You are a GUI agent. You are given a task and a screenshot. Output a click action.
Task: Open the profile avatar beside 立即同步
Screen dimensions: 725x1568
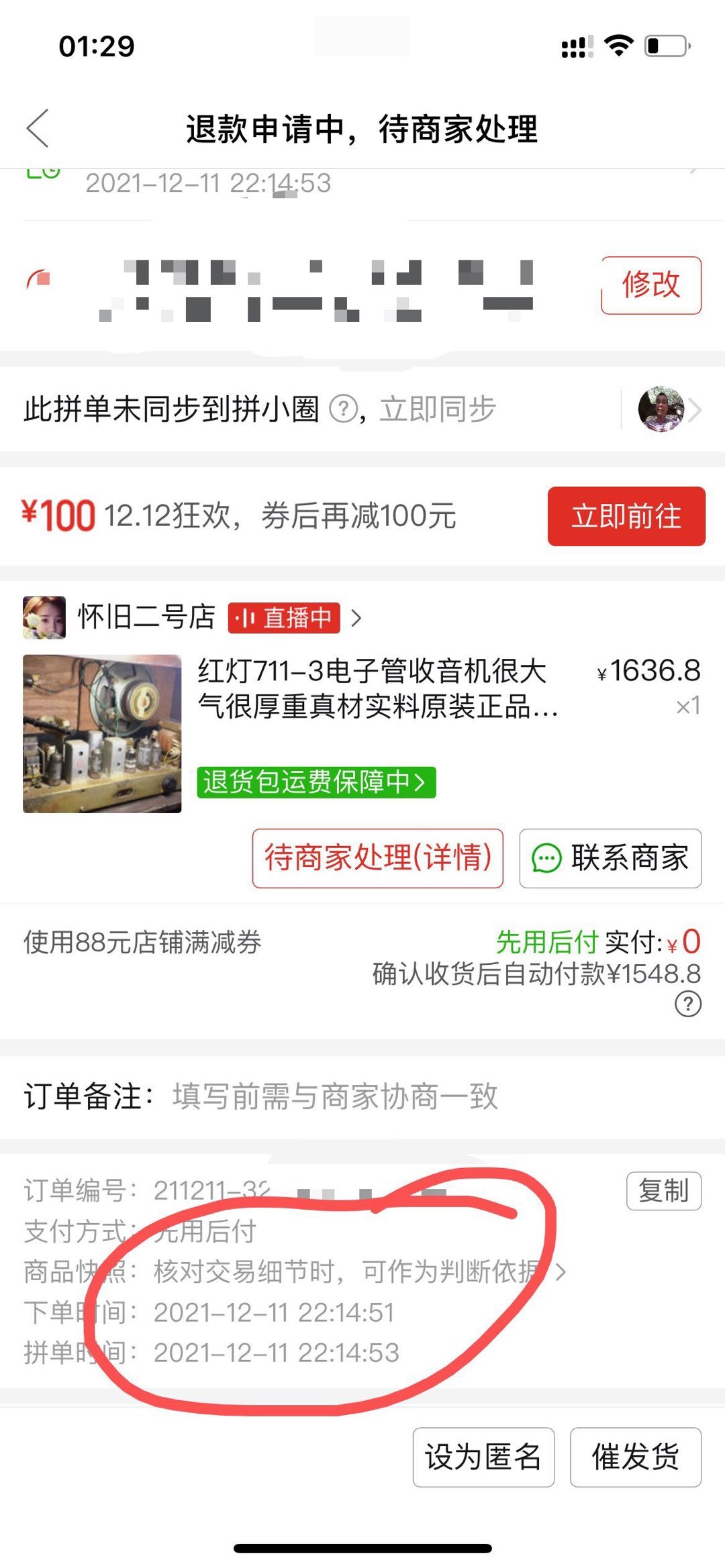[661, 409]
